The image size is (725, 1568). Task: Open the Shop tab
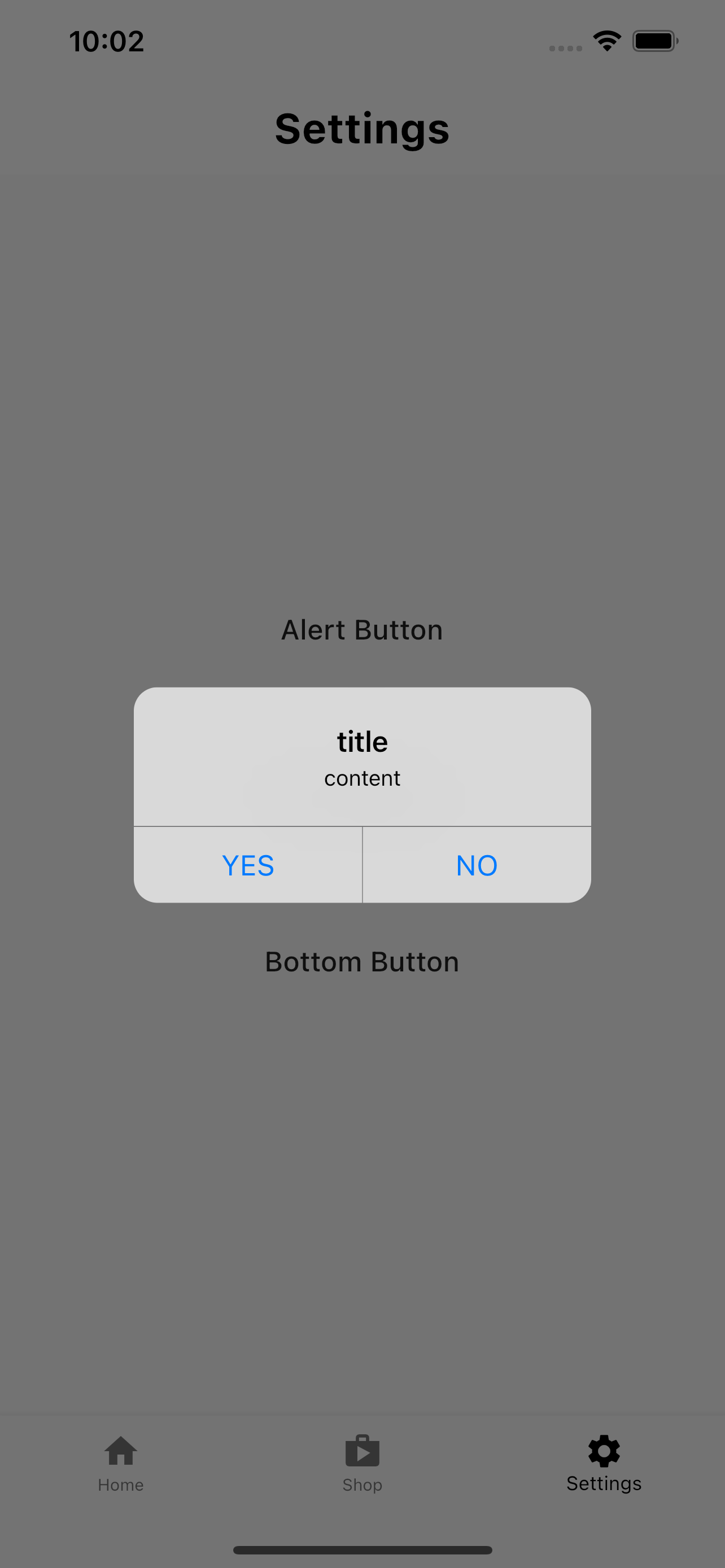pos(362,1464)
